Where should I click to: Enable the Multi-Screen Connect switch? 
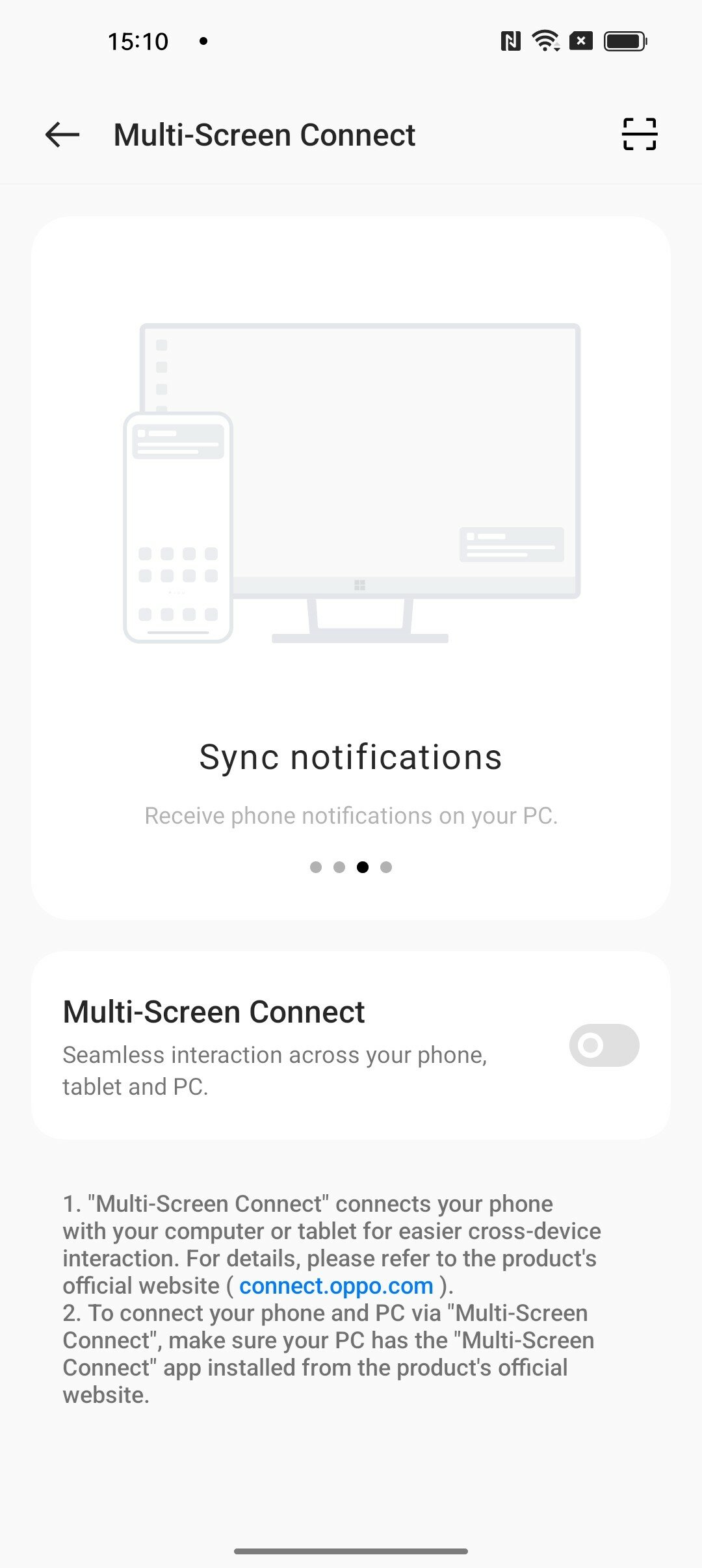pos(604,1045)
